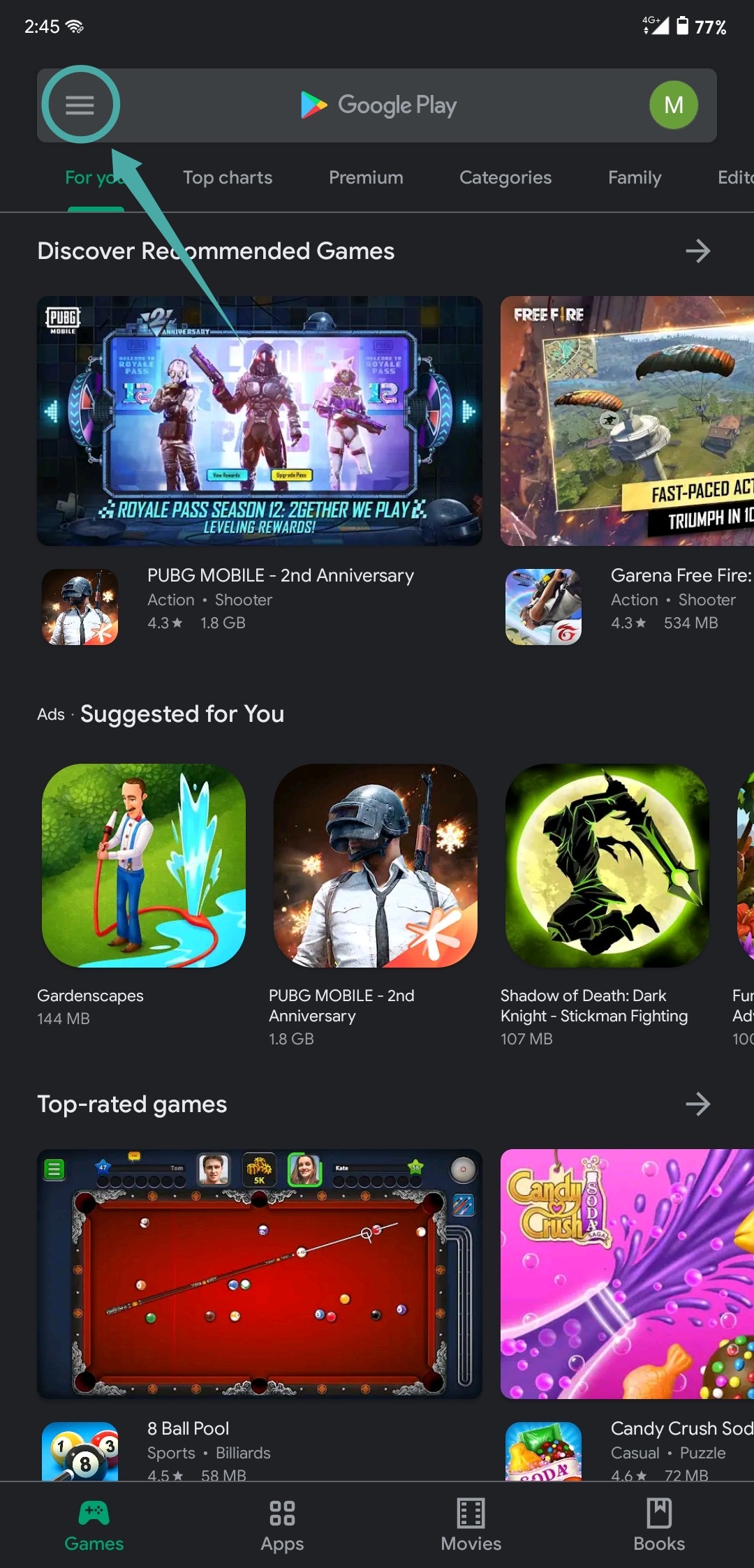754x1568 pixels.
Task: Switch to the Premium tab
Action: click(x=366, y=178)
